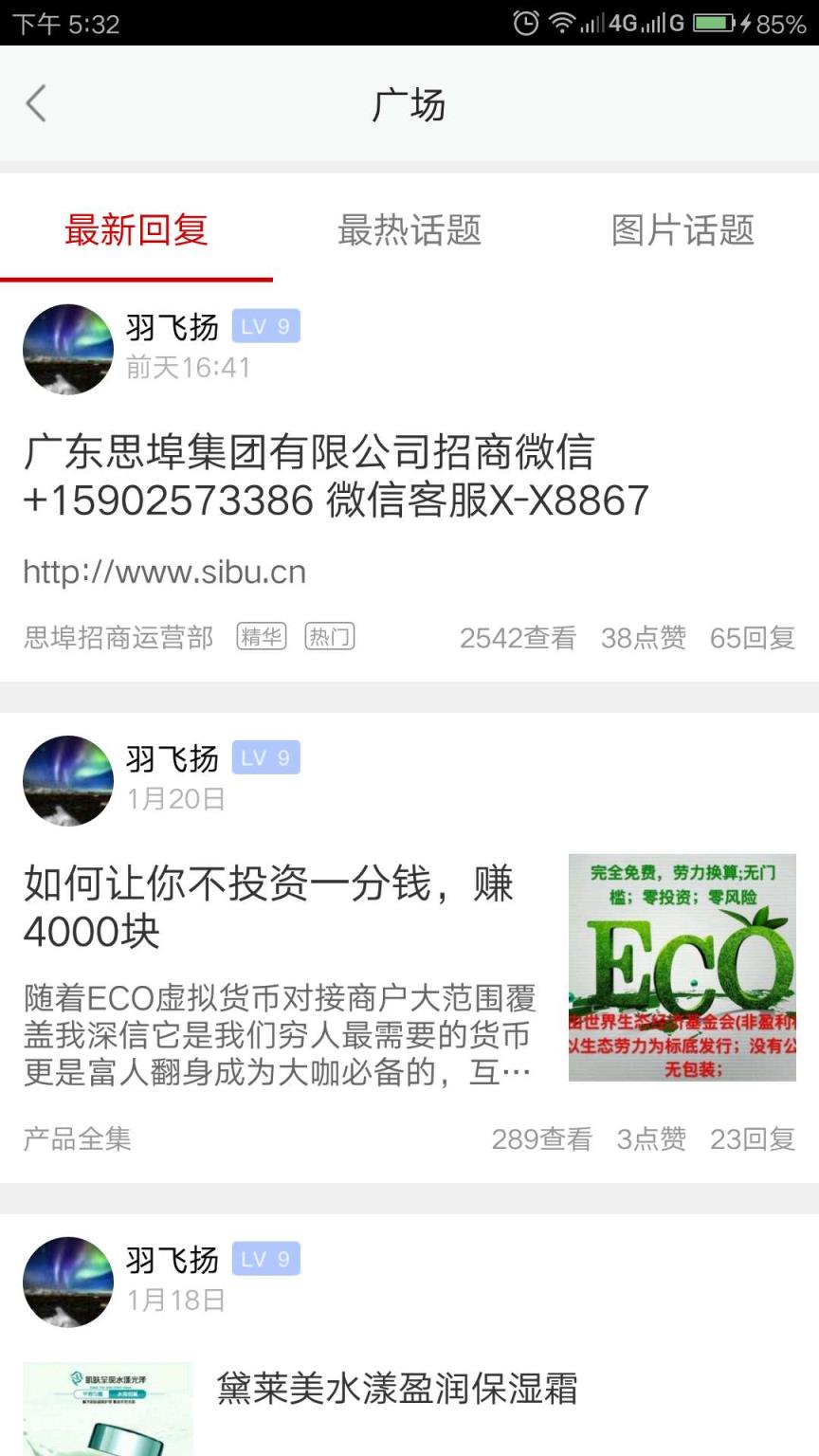Image resolution: width=819 pixels, height=1456 pixels.
Task: Tap the LV 9 badge next to 羽飞扬
Action: pyautogui.click(x=265, y=326)
